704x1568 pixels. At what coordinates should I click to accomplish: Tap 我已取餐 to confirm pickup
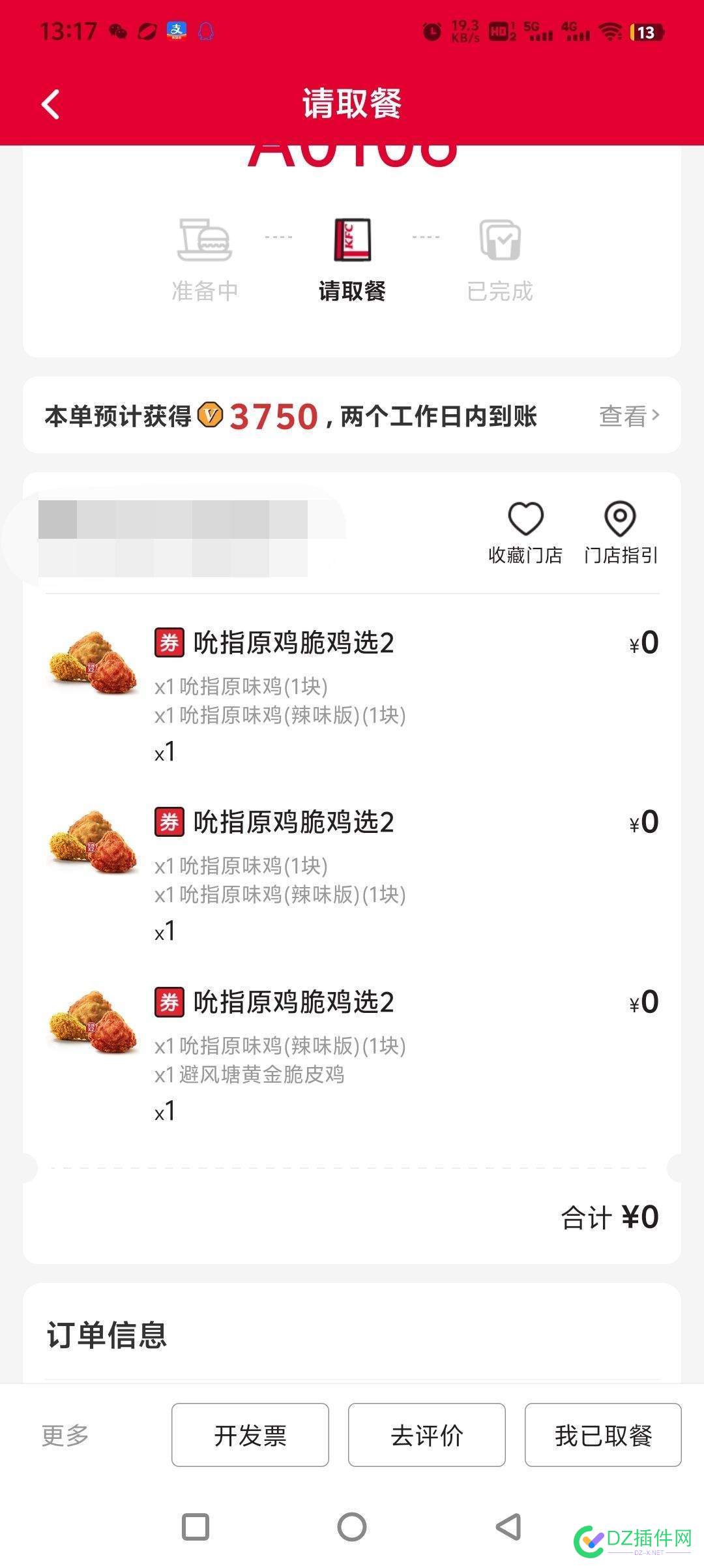click(x=603, y=1436)
